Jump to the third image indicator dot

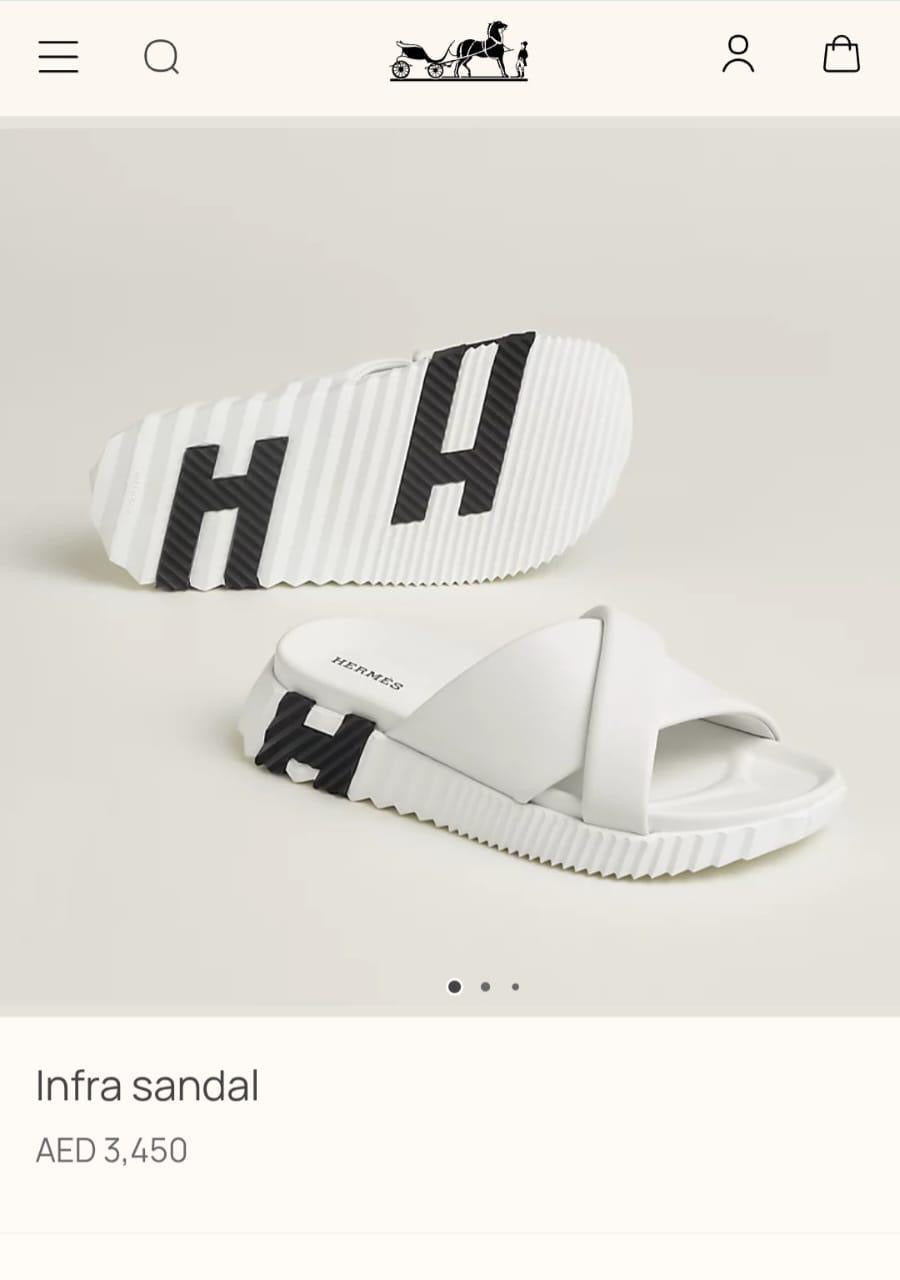515,987
